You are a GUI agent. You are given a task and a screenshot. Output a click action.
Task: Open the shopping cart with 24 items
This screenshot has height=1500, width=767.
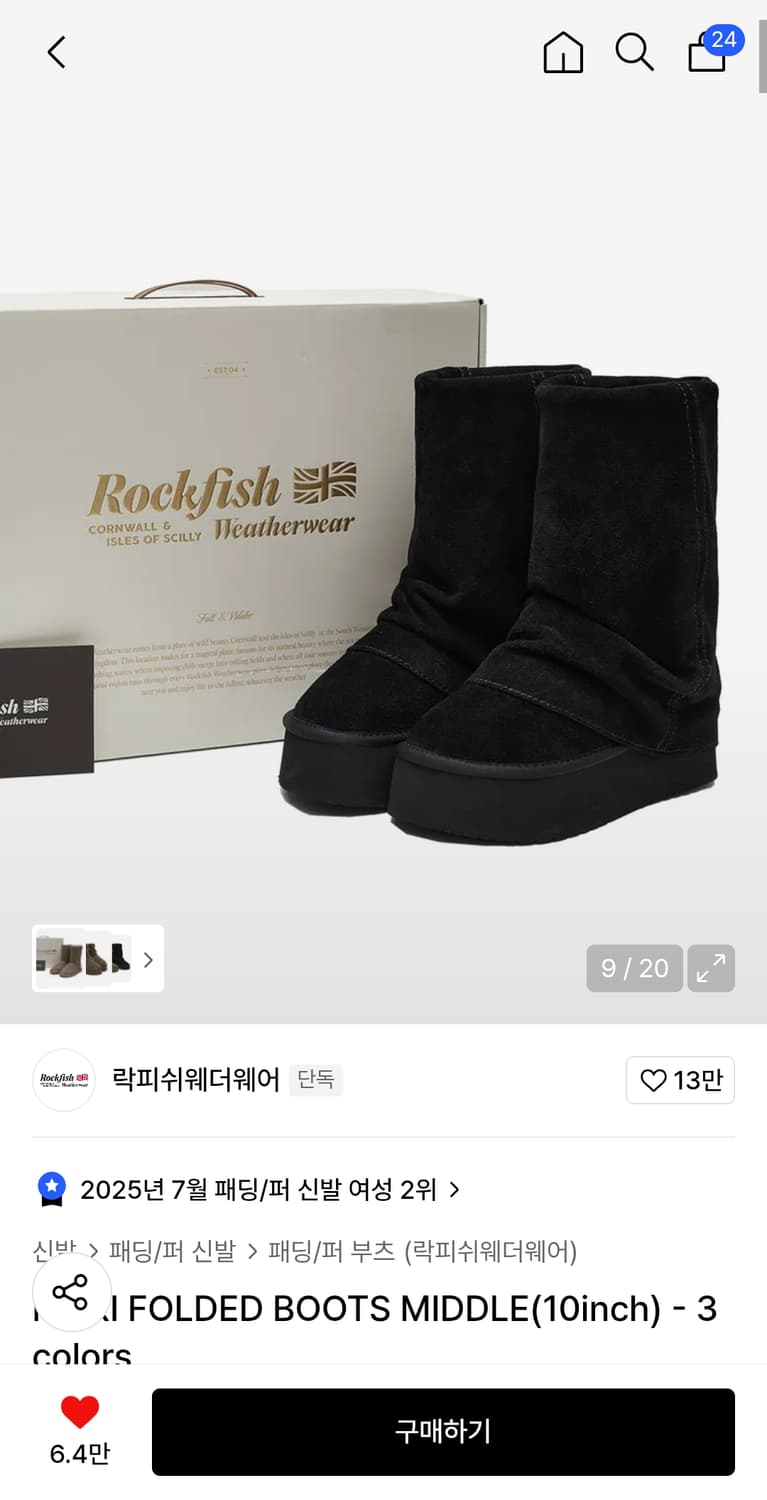707,53
